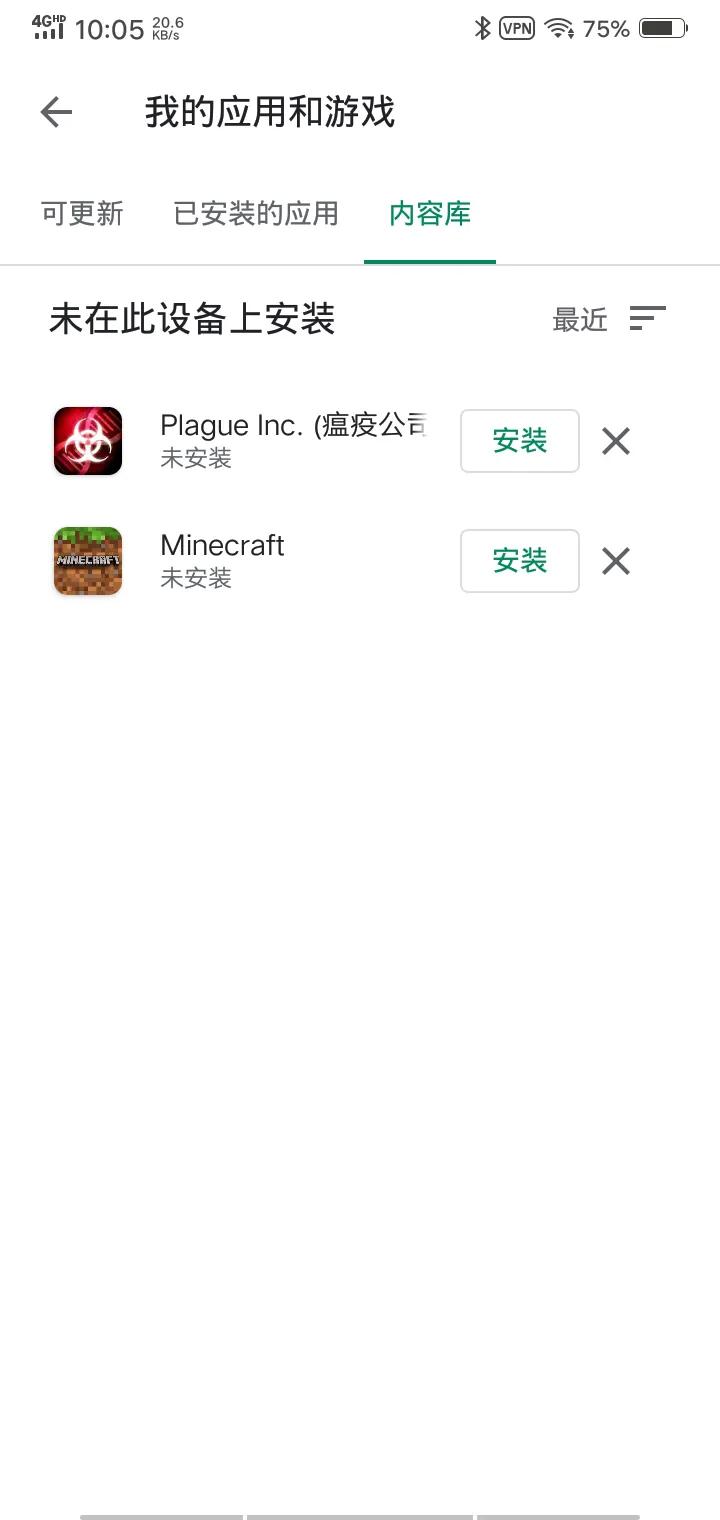
Task: Open the 最近 sorting dropdown
Action: pyautogui.click(x=580, y=318)
